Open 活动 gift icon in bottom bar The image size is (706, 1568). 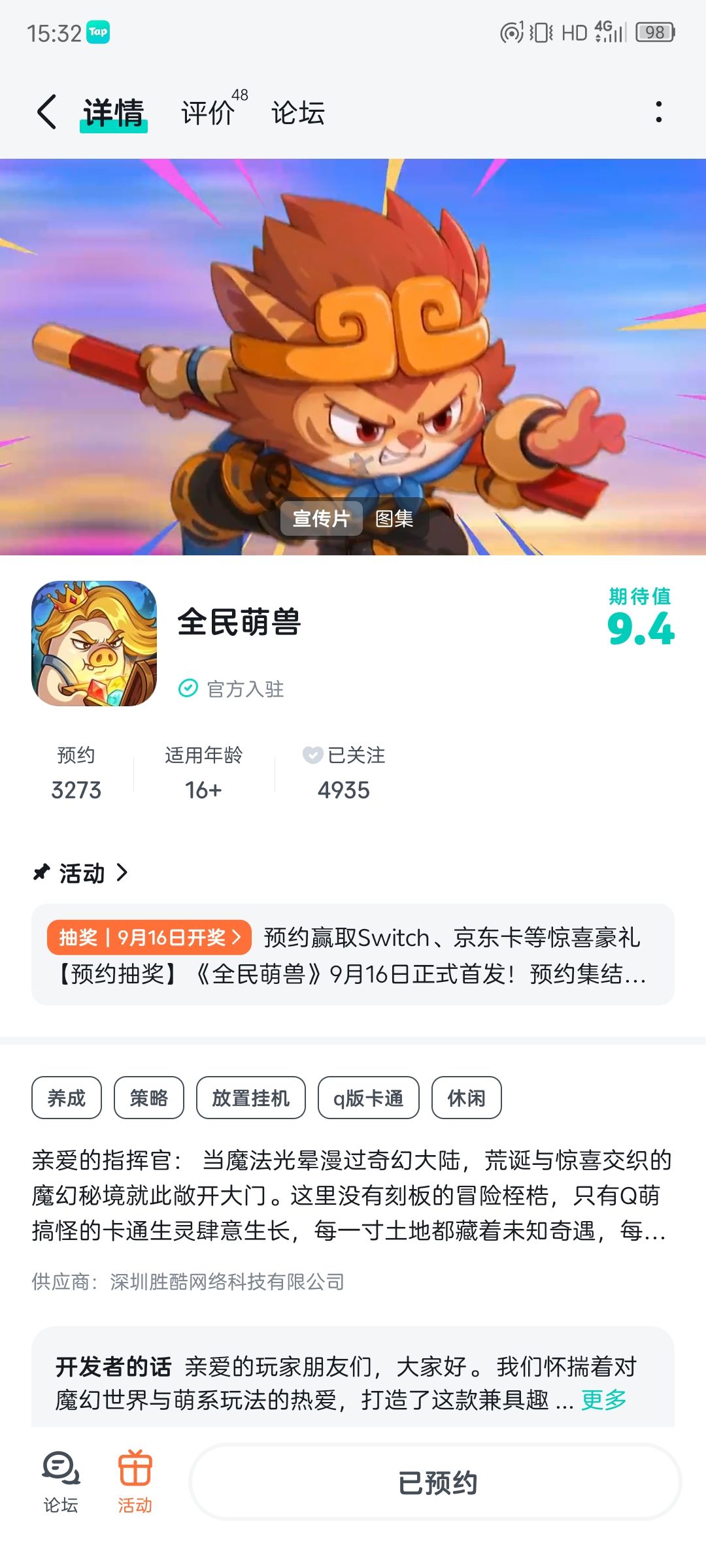(135, 1482)
